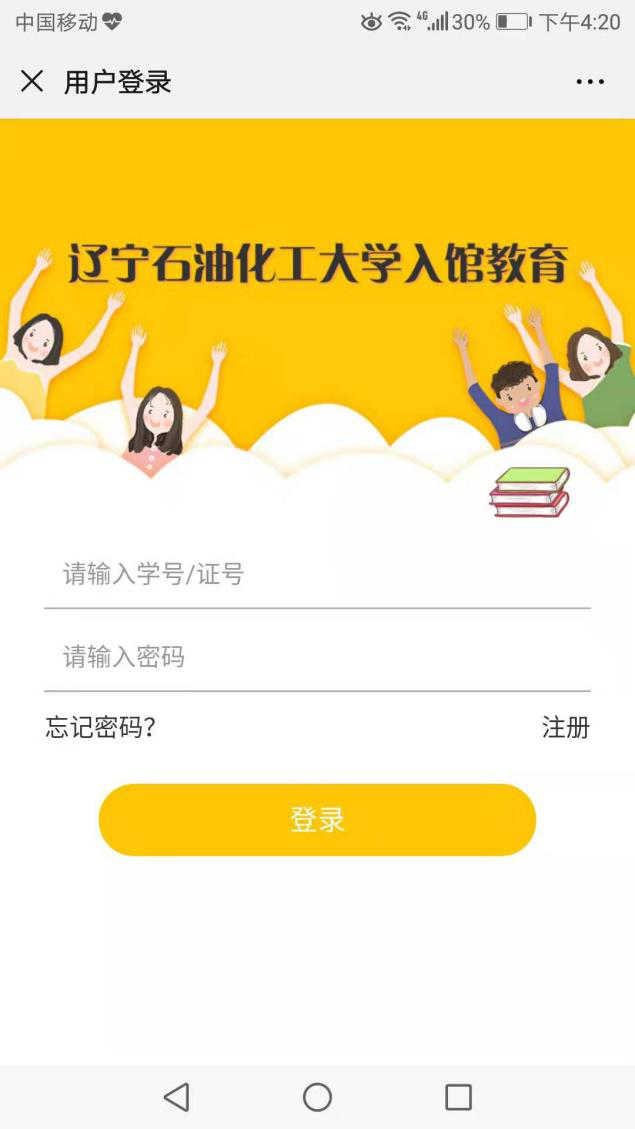
Task: Return to the system home screen
Action: tap(317, 1097)
